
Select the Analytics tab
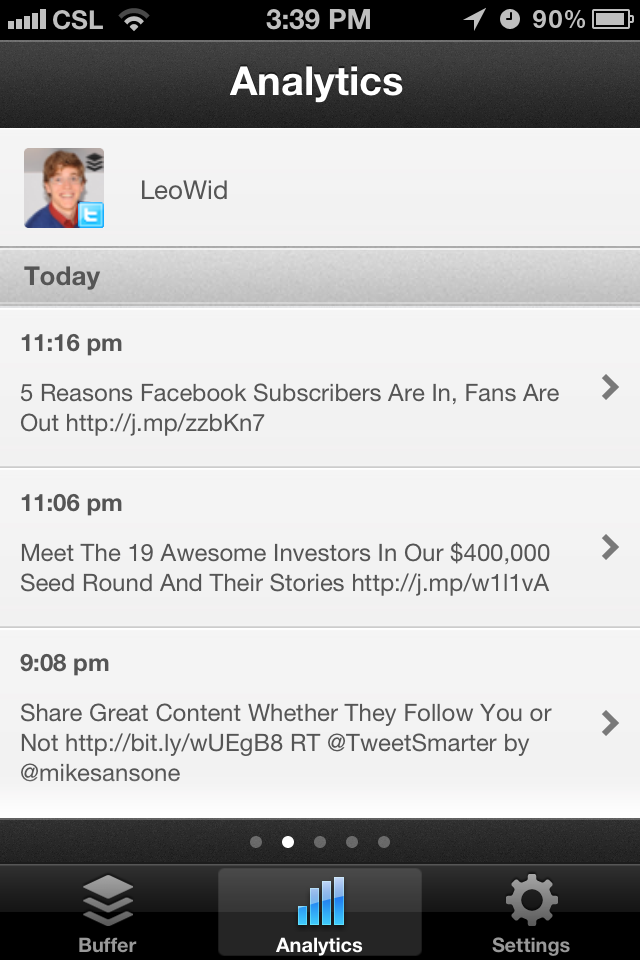(320, 912)
